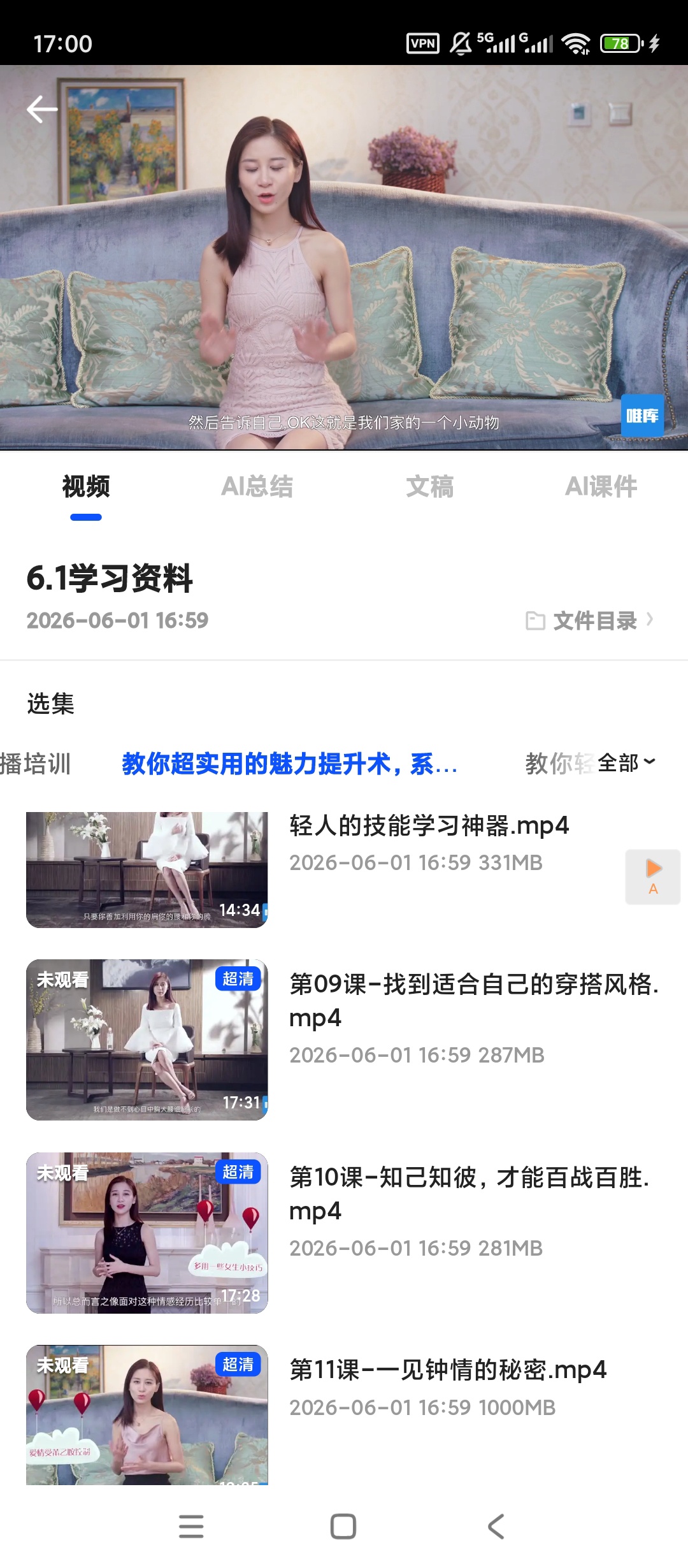The image size is (688, 1568).
Task: Select the 播培训 collection
Action: [x=35, y=764]
